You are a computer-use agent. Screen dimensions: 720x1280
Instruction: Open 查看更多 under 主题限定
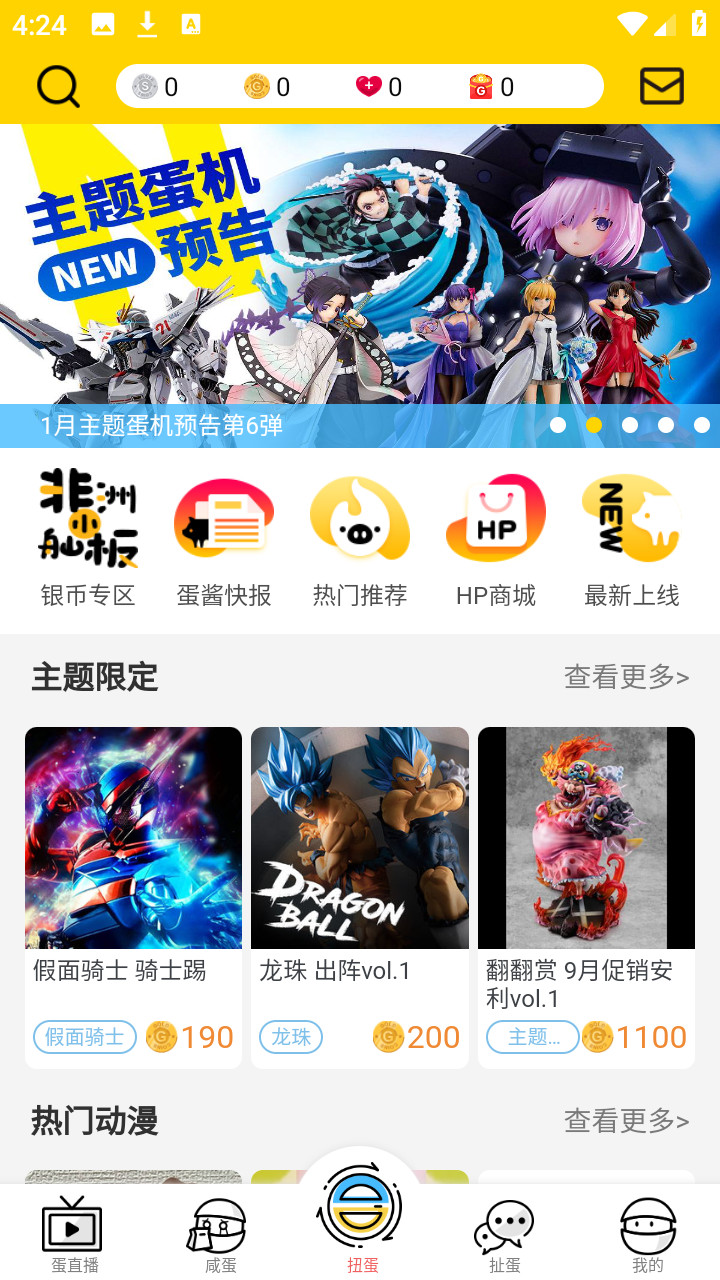click(628, 677)
